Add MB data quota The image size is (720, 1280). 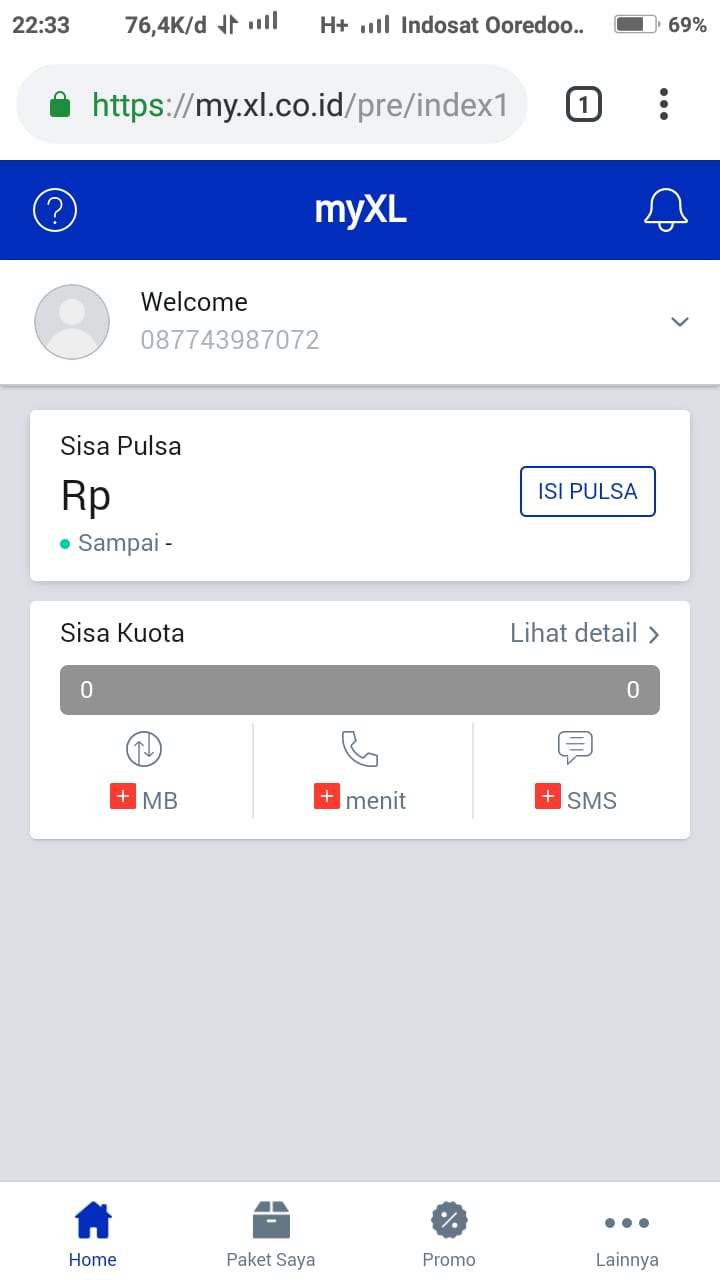click(x=124, y=797)
